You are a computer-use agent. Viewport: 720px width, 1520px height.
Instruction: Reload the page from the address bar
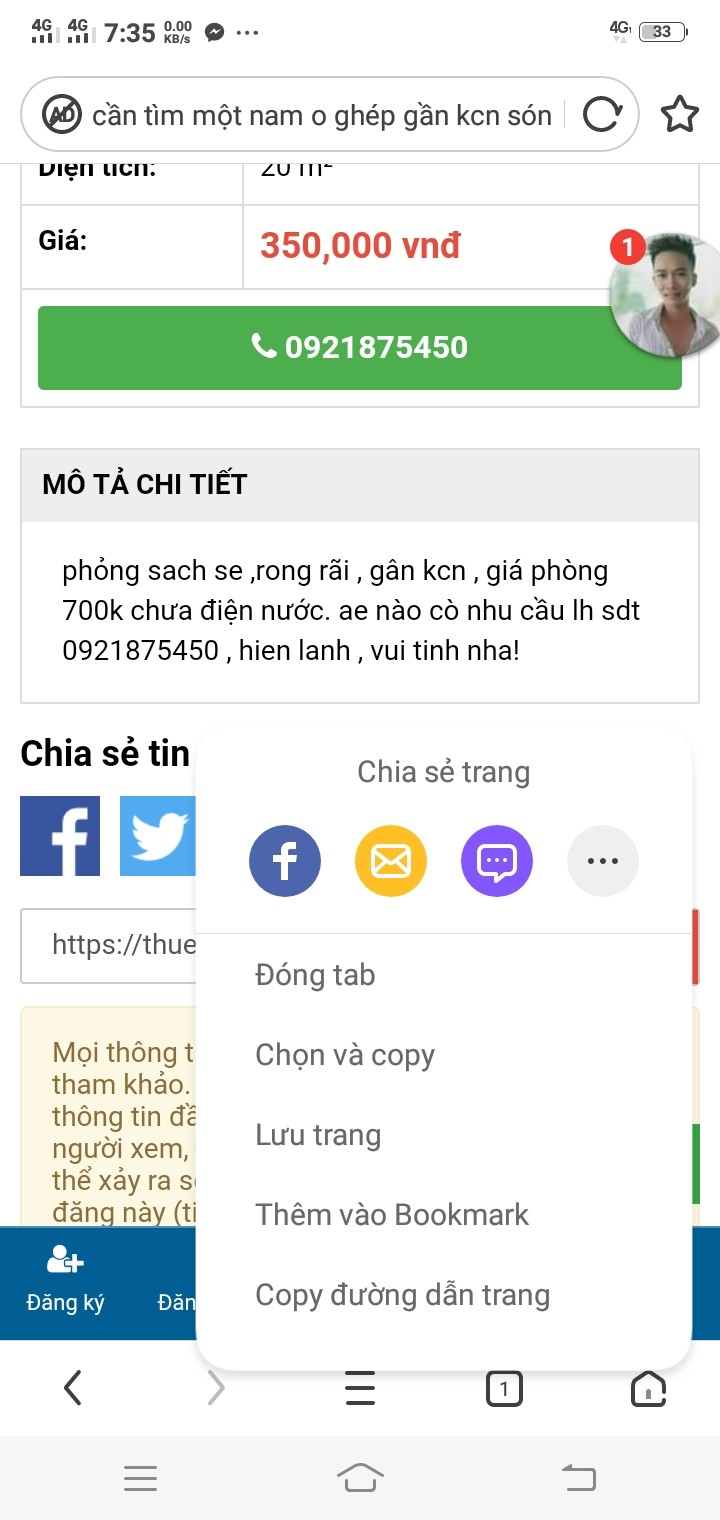point(602,116)
